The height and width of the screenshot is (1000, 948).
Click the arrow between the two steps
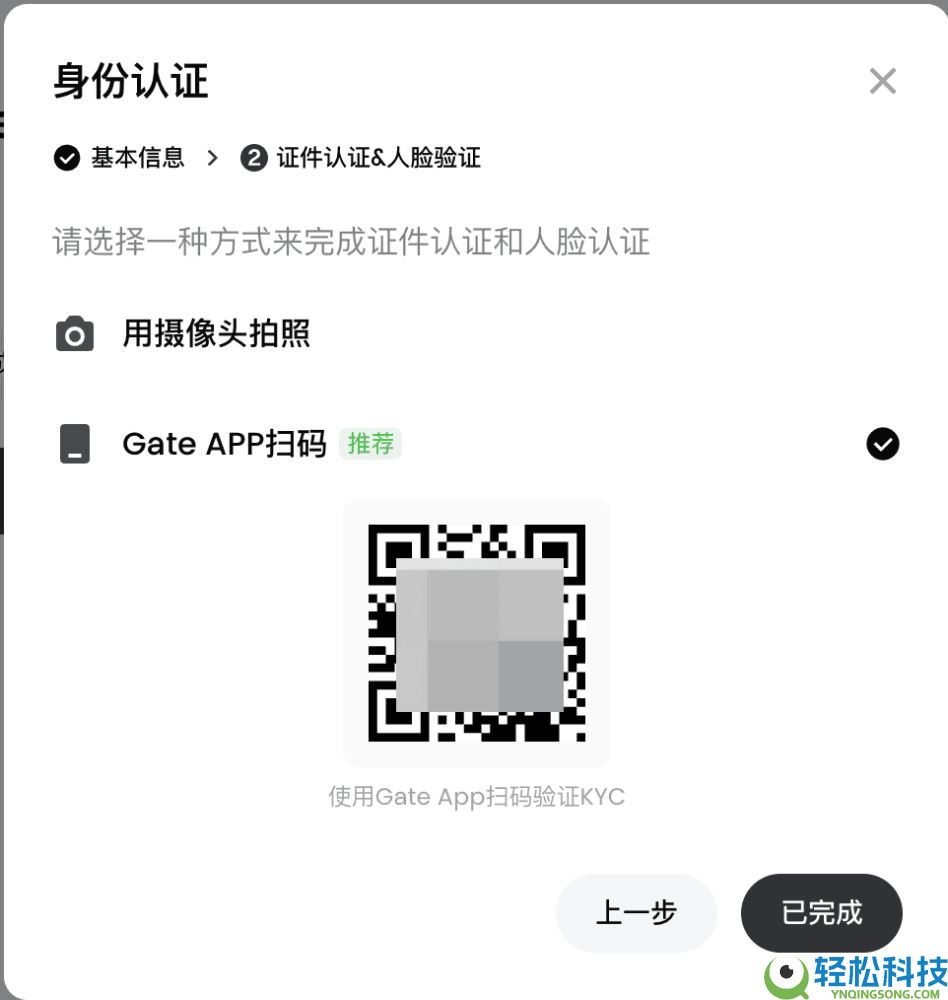(x=212, y=158)
